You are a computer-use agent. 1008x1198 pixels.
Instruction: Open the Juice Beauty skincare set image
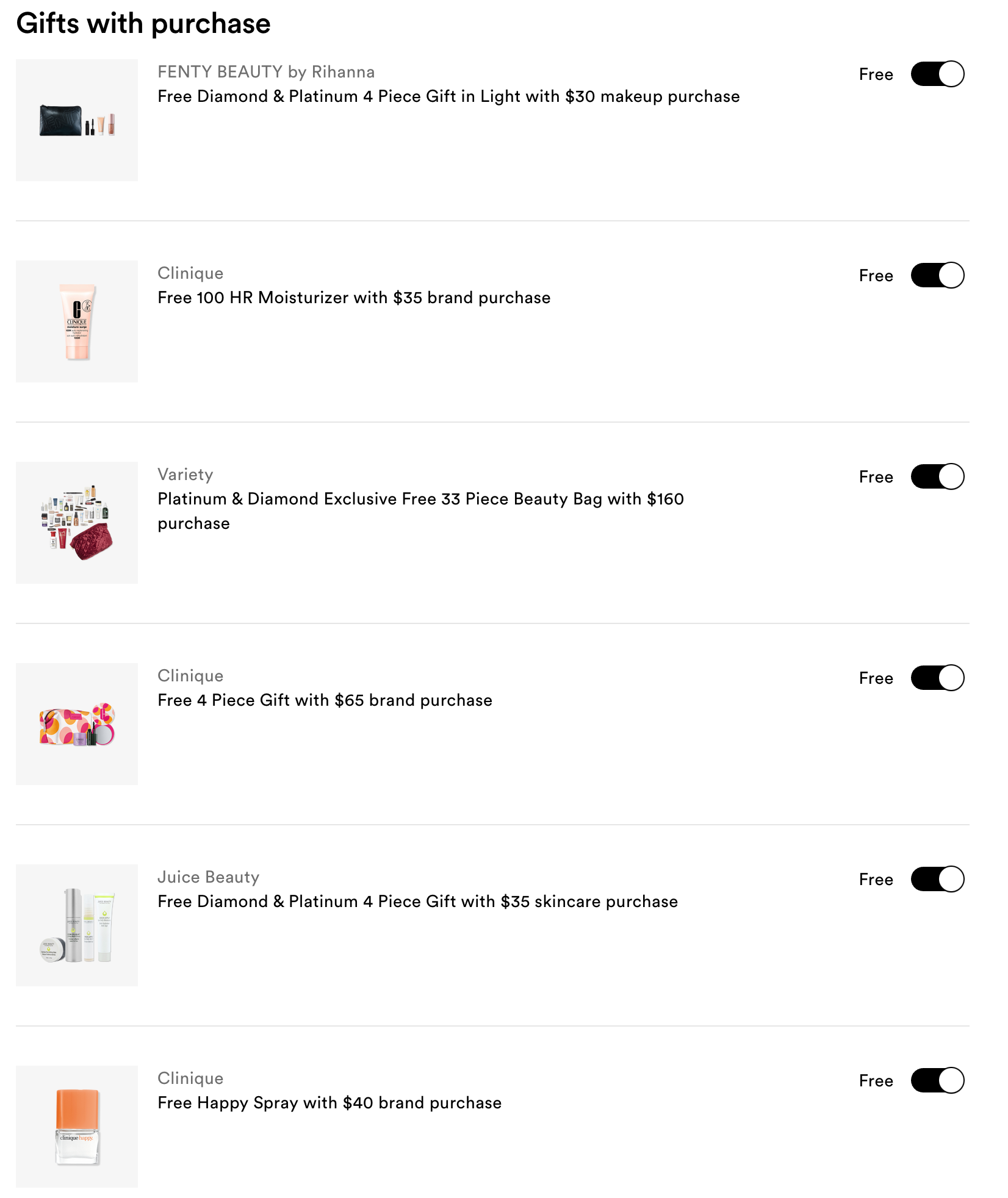click(x=77, y=925)
